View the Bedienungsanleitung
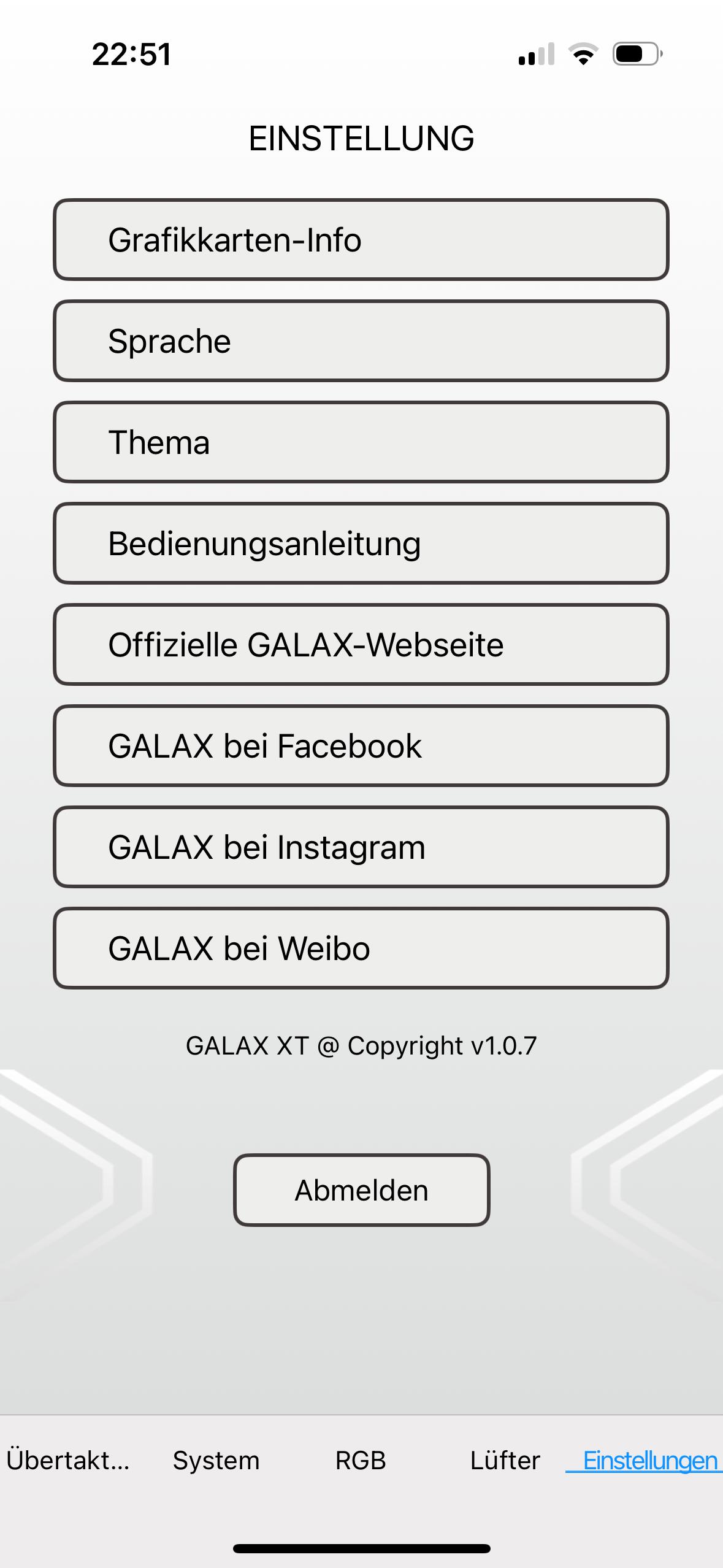The image size is (723, 1568). point(361,544)
